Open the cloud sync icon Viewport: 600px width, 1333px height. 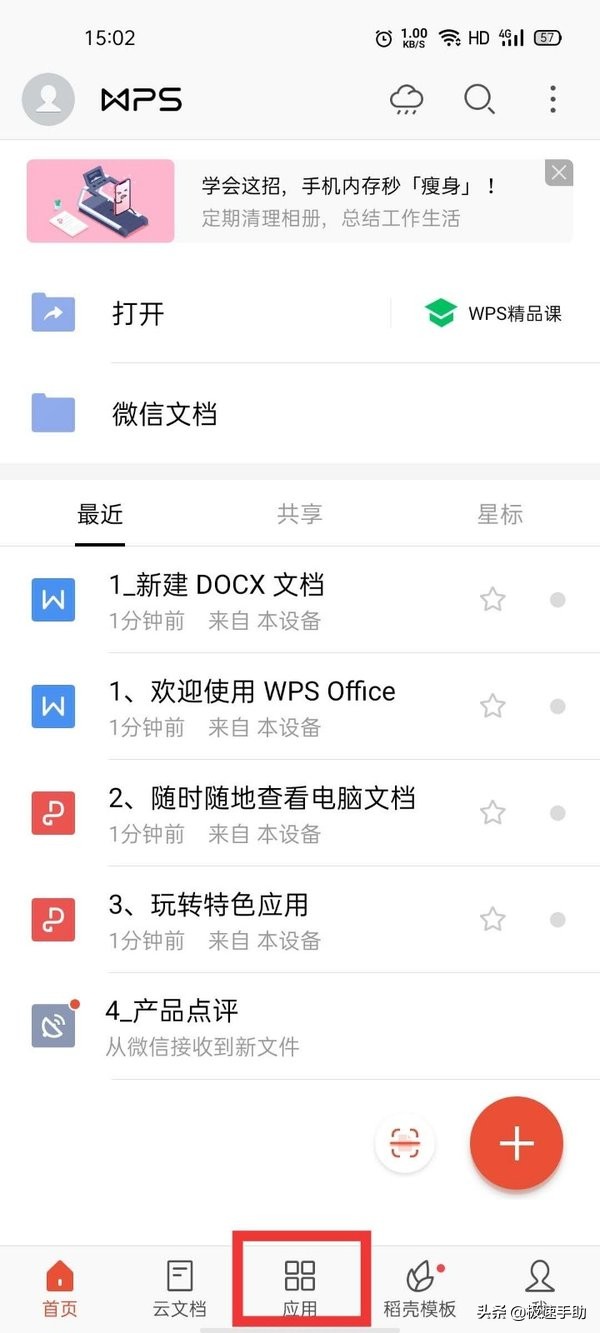click(x=406, y=99)
